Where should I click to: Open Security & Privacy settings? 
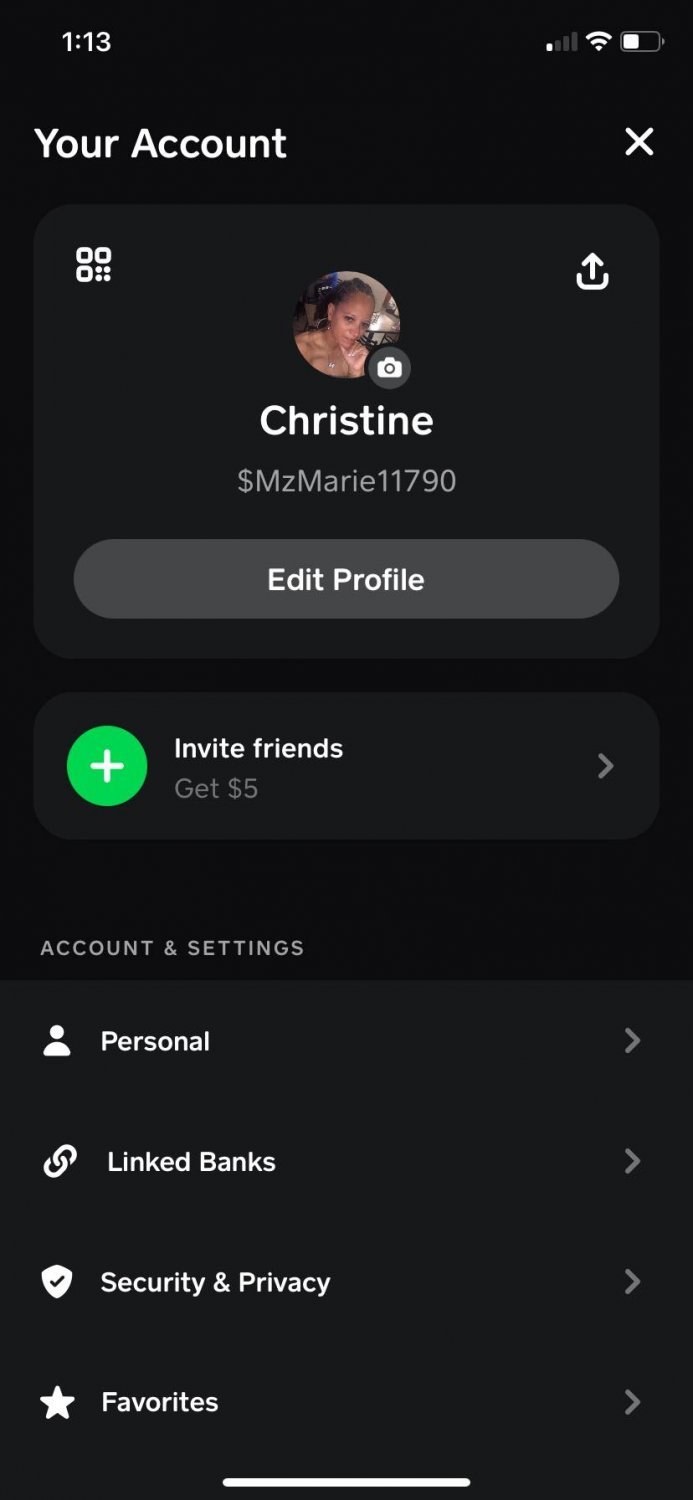coord(346,1282)
